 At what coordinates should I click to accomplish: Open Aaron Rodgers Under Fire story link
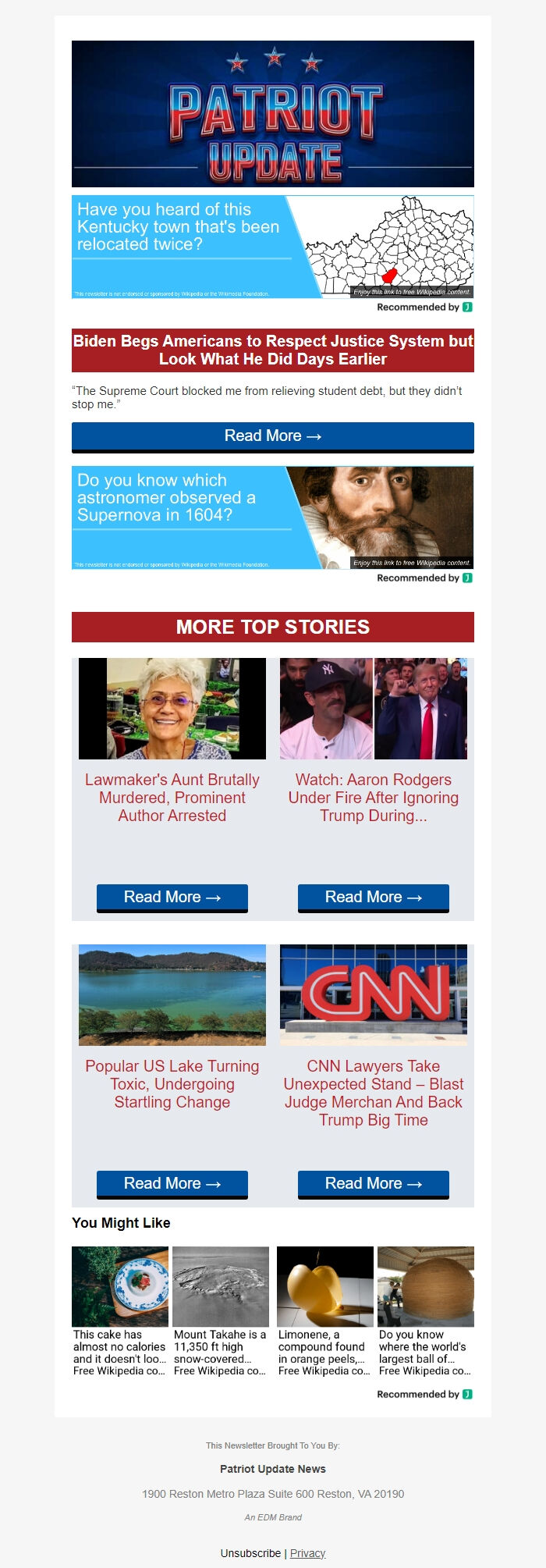click(373, 797)
